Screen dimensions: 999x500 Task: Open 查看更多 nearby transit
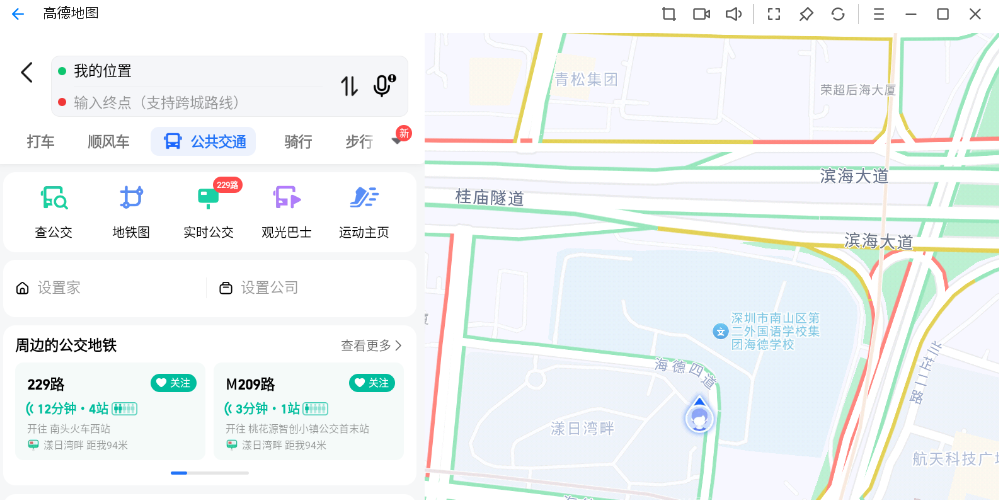pos(371,345)
